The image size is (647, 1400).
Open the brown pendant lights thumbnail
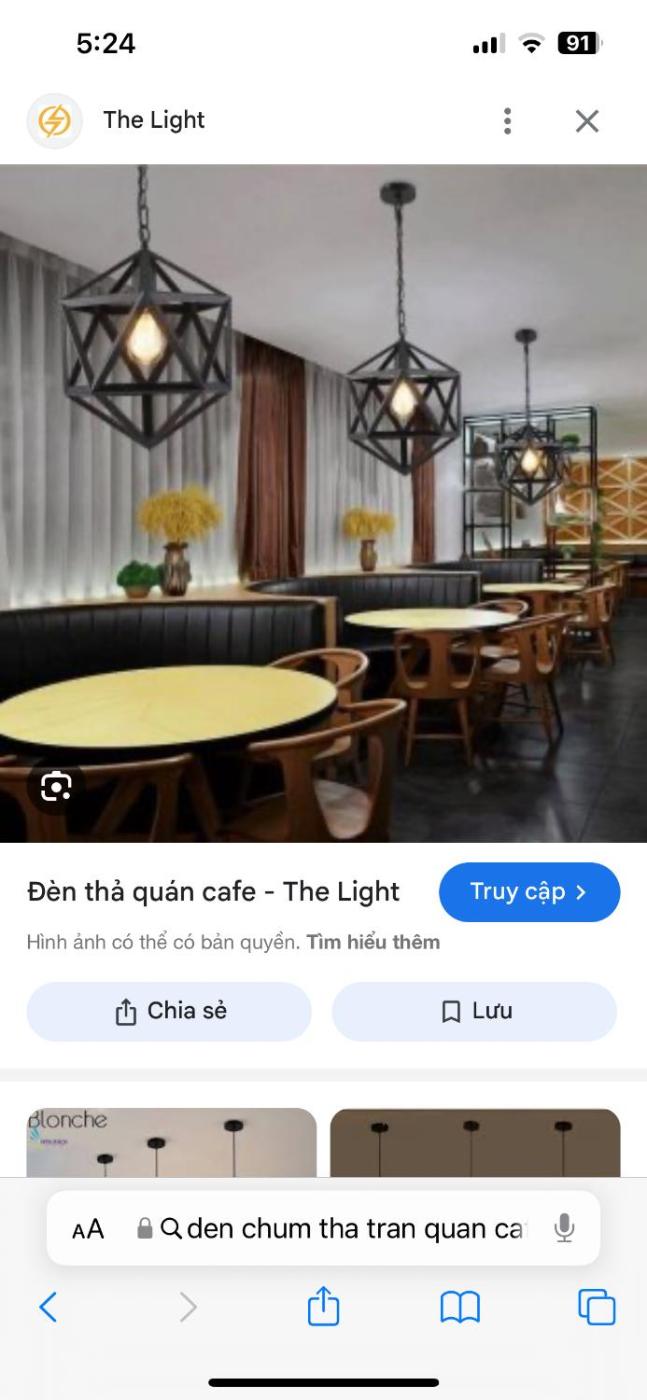(x=475, y=1142)
